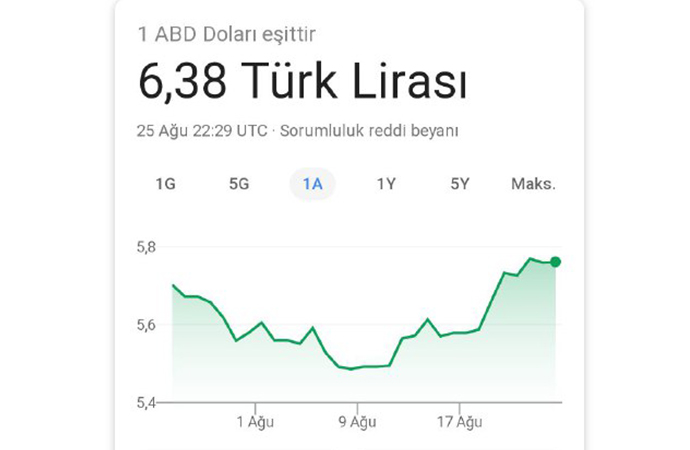Open the Sorumluluk reddi beyanı link
The image size is (690, 450).
pos(369,131)
